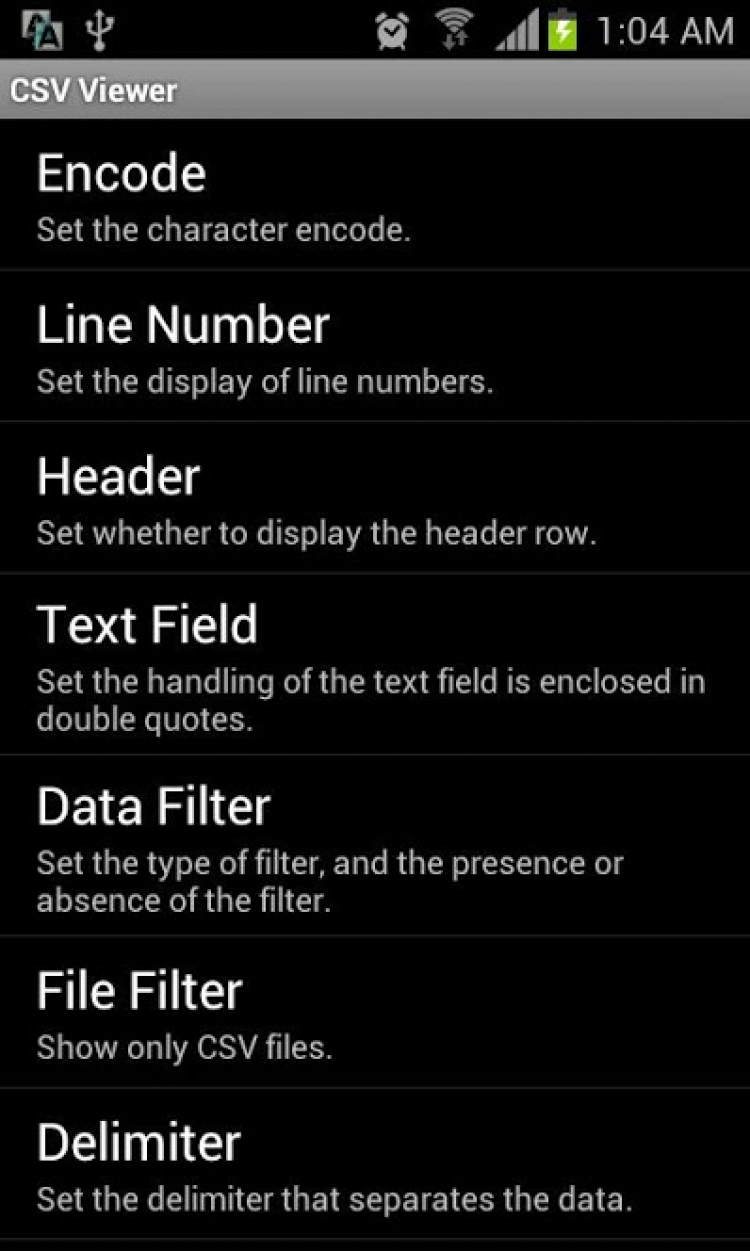This screenshot has width=750, height=1251.
Task: Tap the File Filter setting
Action: (x=375, y=1013)
